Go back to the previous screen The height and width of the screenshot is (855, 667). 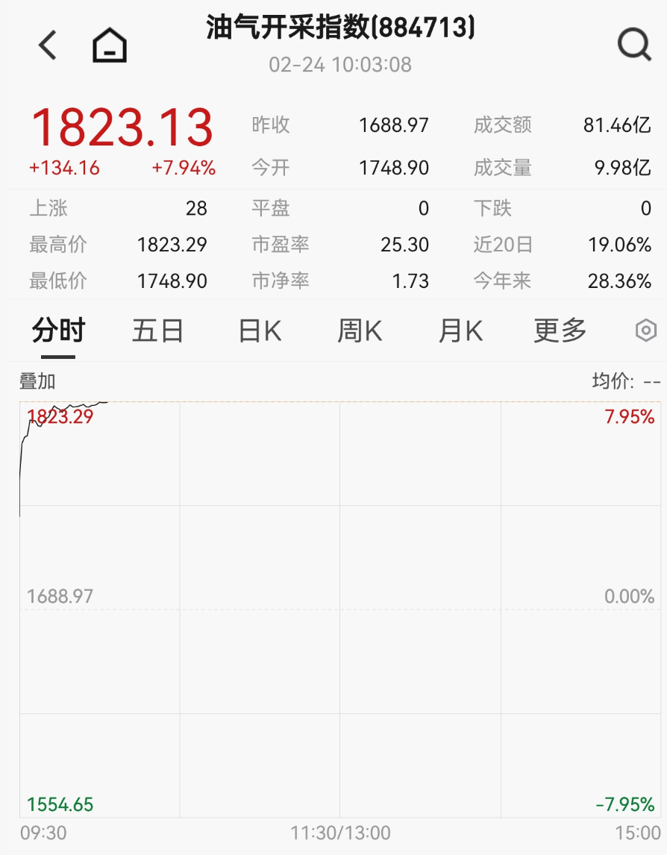(47, 45)
